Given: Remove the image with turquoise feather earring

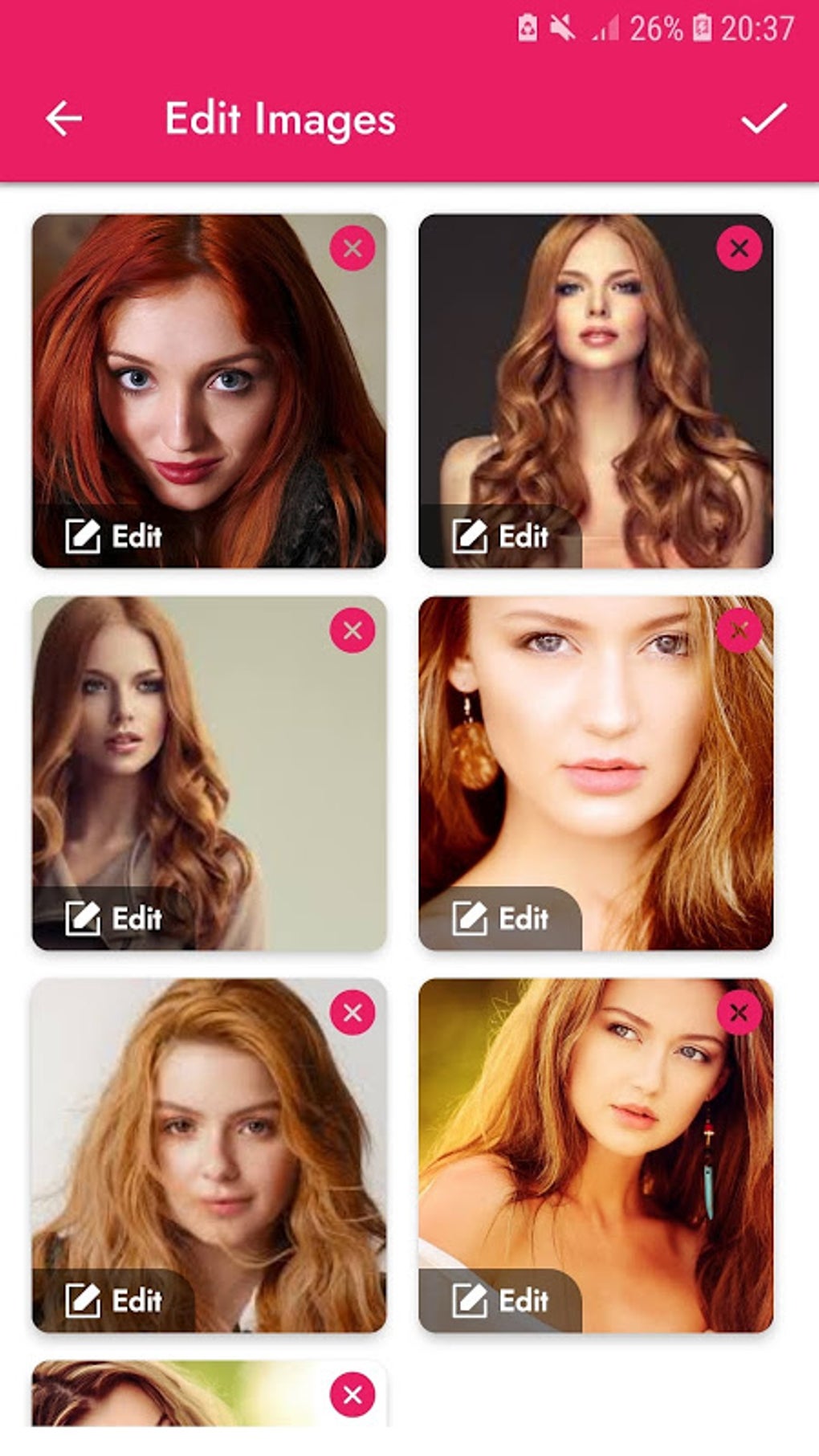Looking at the screenshot, I should [x=739, y=1013].
